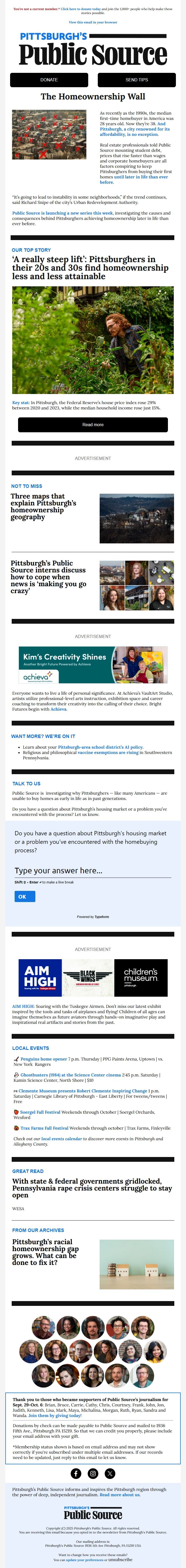The width and height of the screenshot is (186, 1568).
Task: Open the Kim's Creativity Shines Achieva ad
Action: (93, 666)
